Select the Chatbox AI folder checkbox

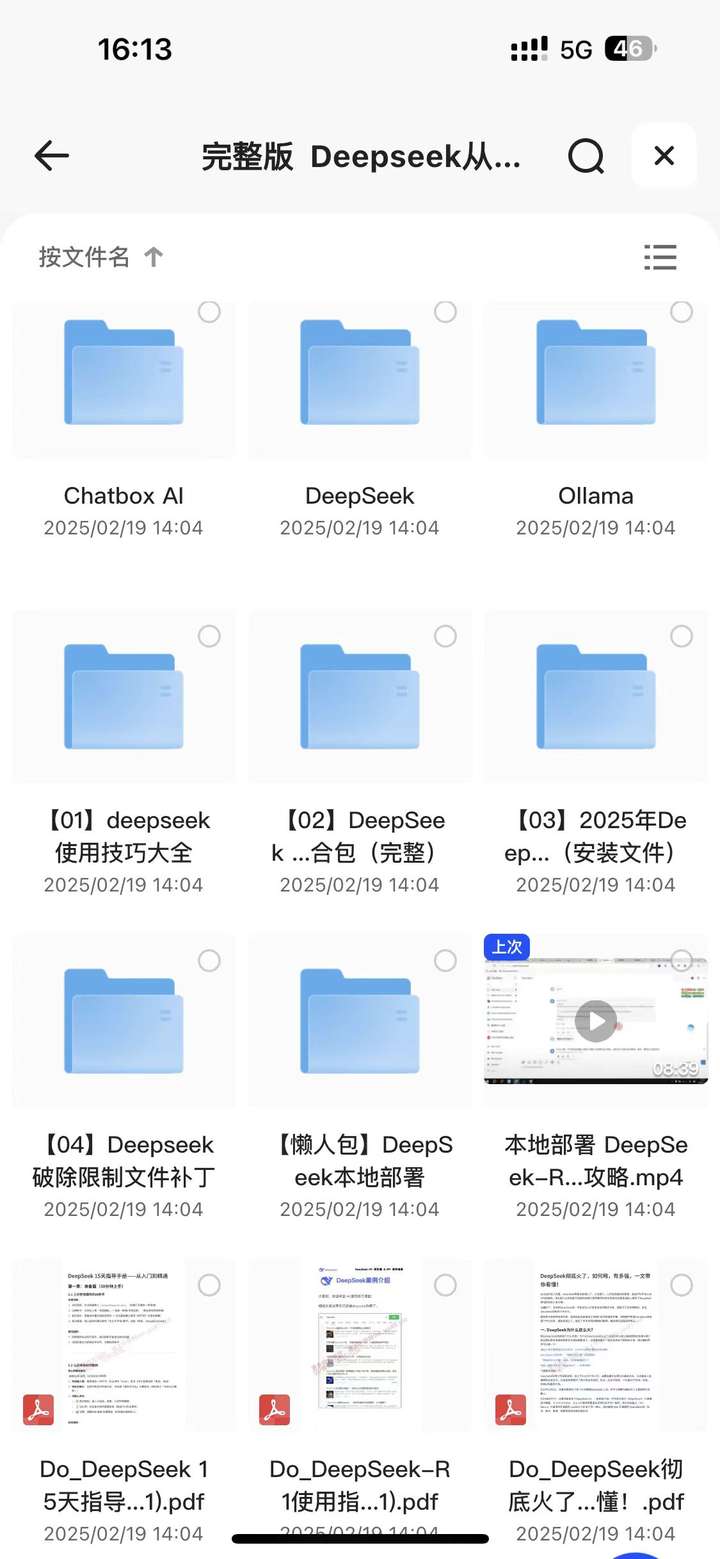[209, 312]
